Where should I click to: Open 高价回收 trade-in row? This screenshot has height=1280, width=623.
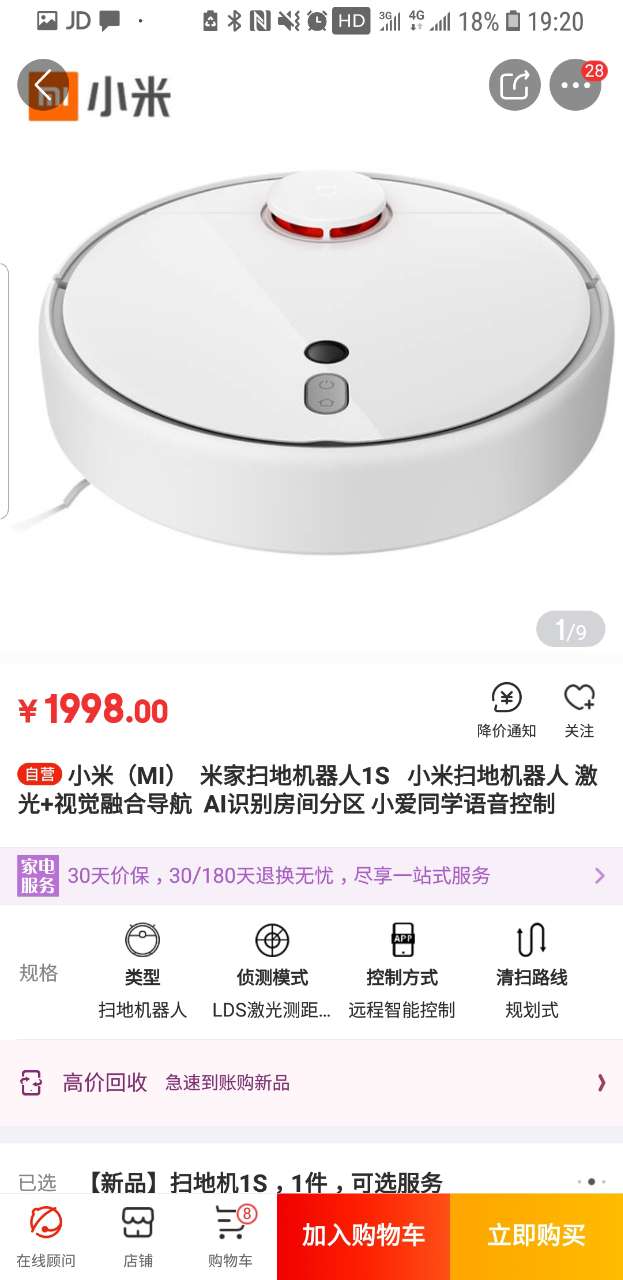click(311, 1082)
